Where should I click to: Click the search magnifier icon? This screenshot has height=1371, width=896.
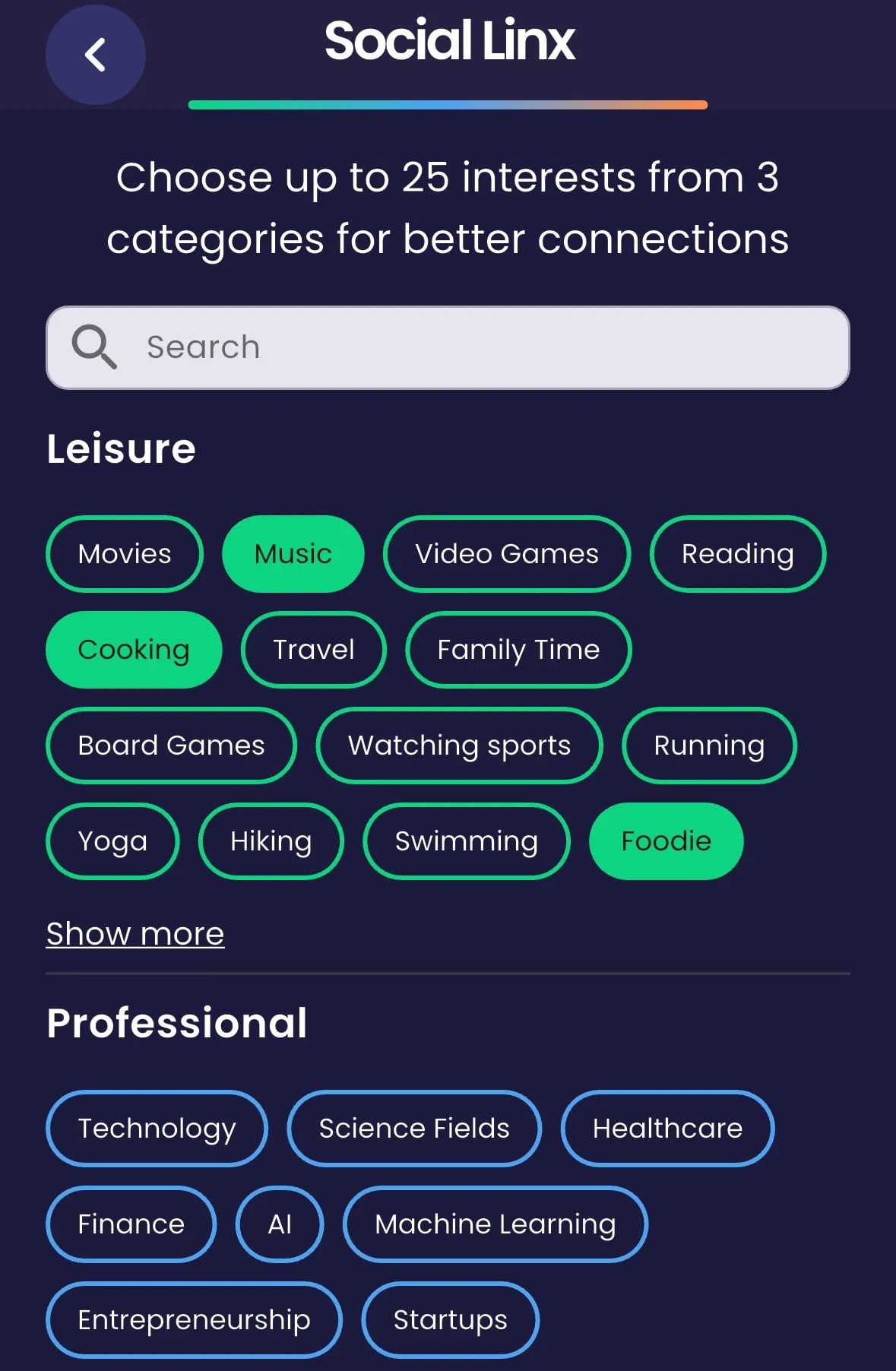tap(93, 347)
